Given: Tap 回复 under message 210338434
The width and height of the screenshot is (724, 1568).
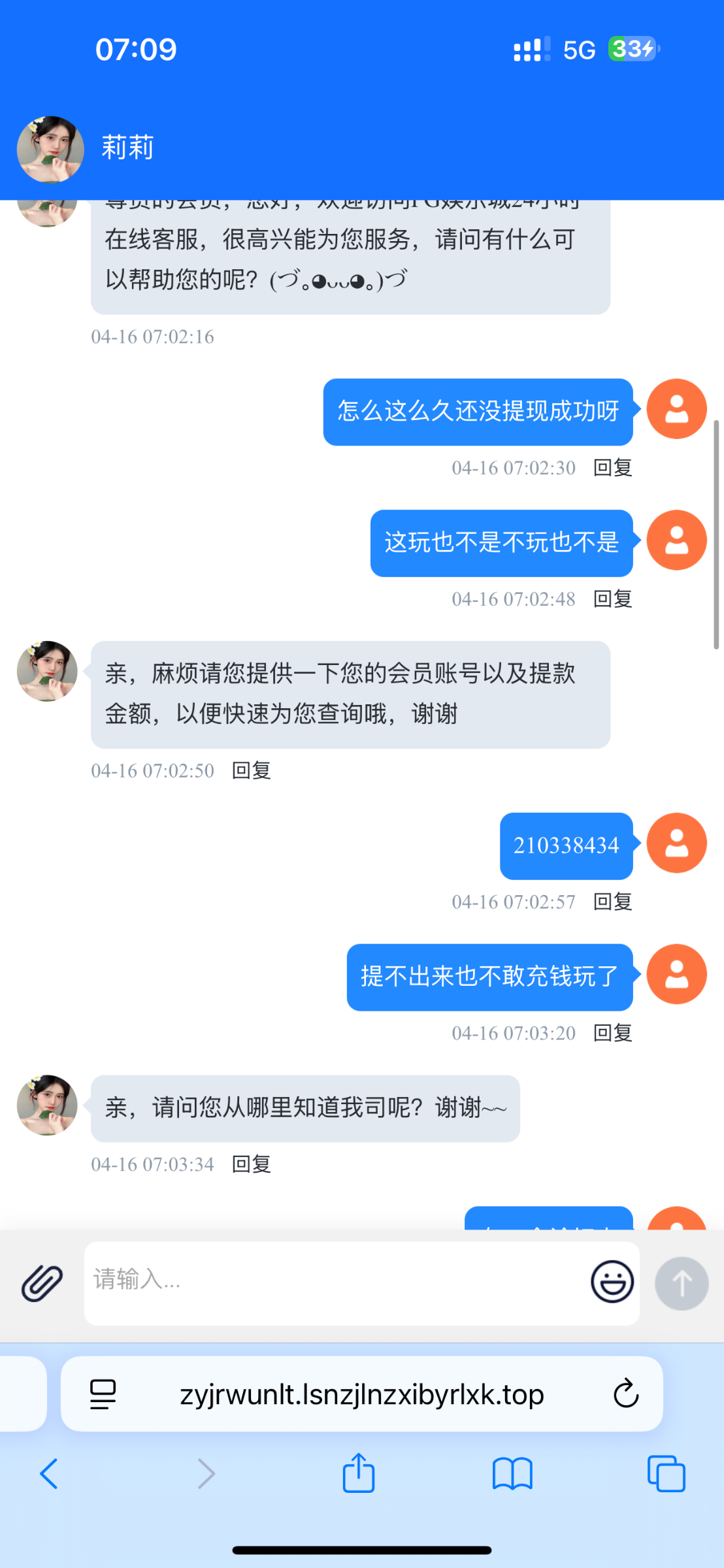Looking at the screenshot, I should tap(612, 902).
